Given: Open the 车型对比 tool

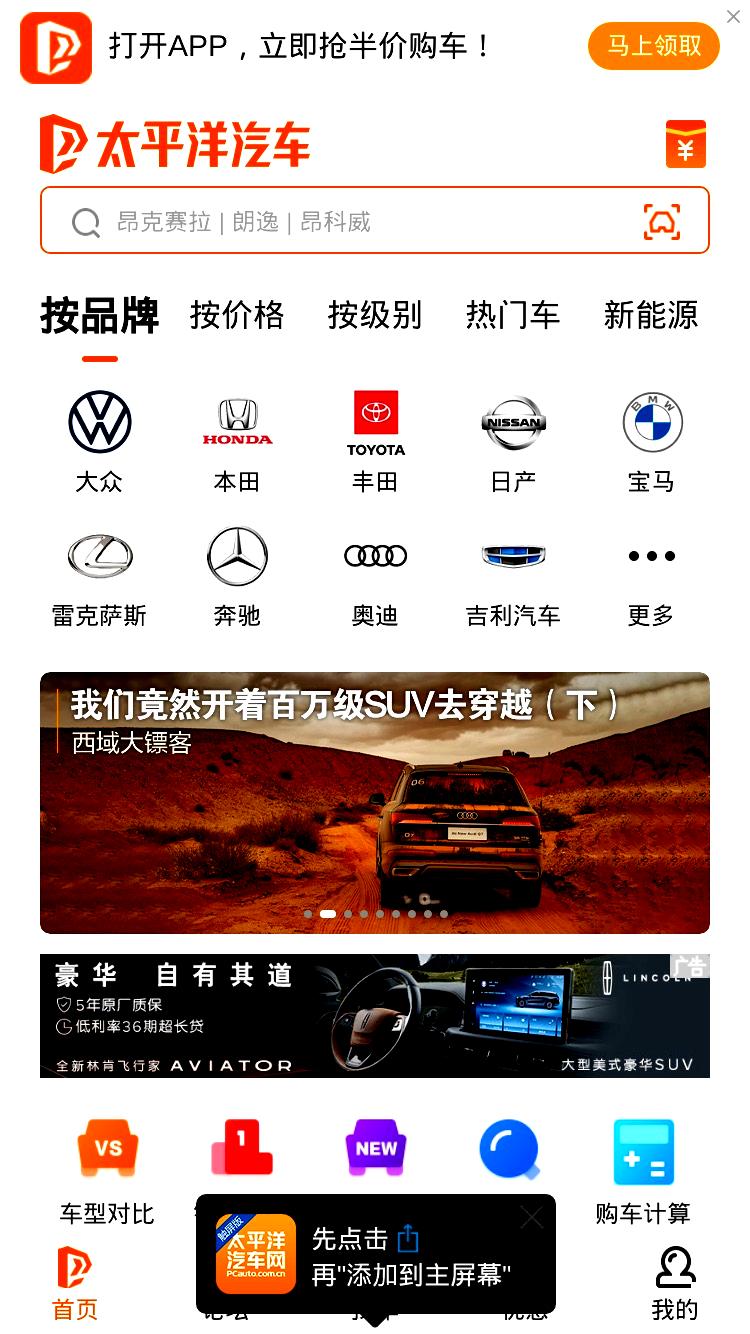Looking at the screenshot, I should click(x=107, y=1171).
